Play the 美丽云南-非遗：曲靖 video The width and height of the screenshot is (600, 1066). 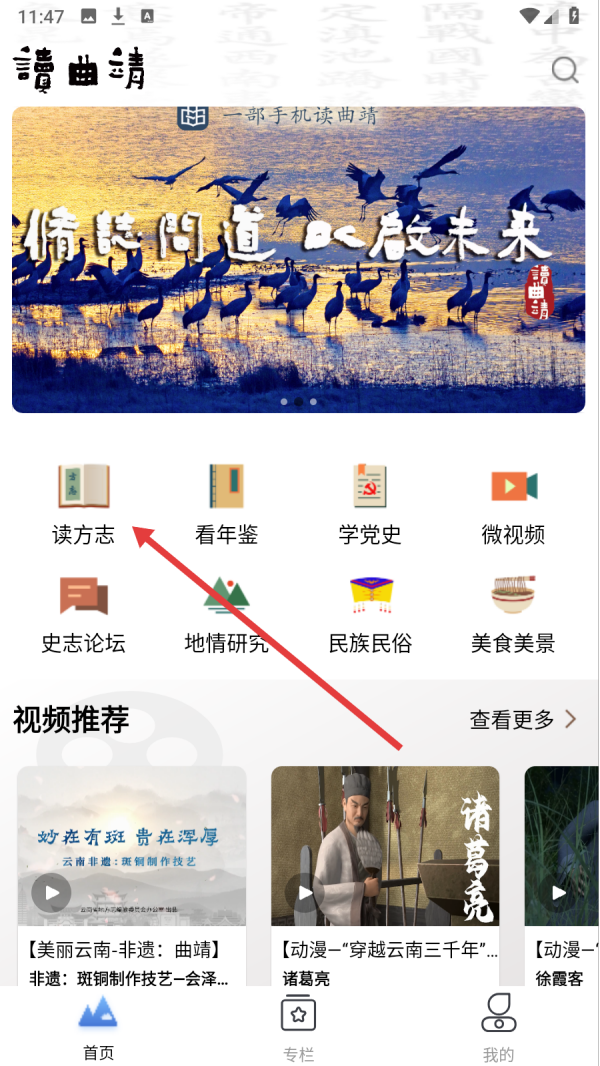(132, 846)
